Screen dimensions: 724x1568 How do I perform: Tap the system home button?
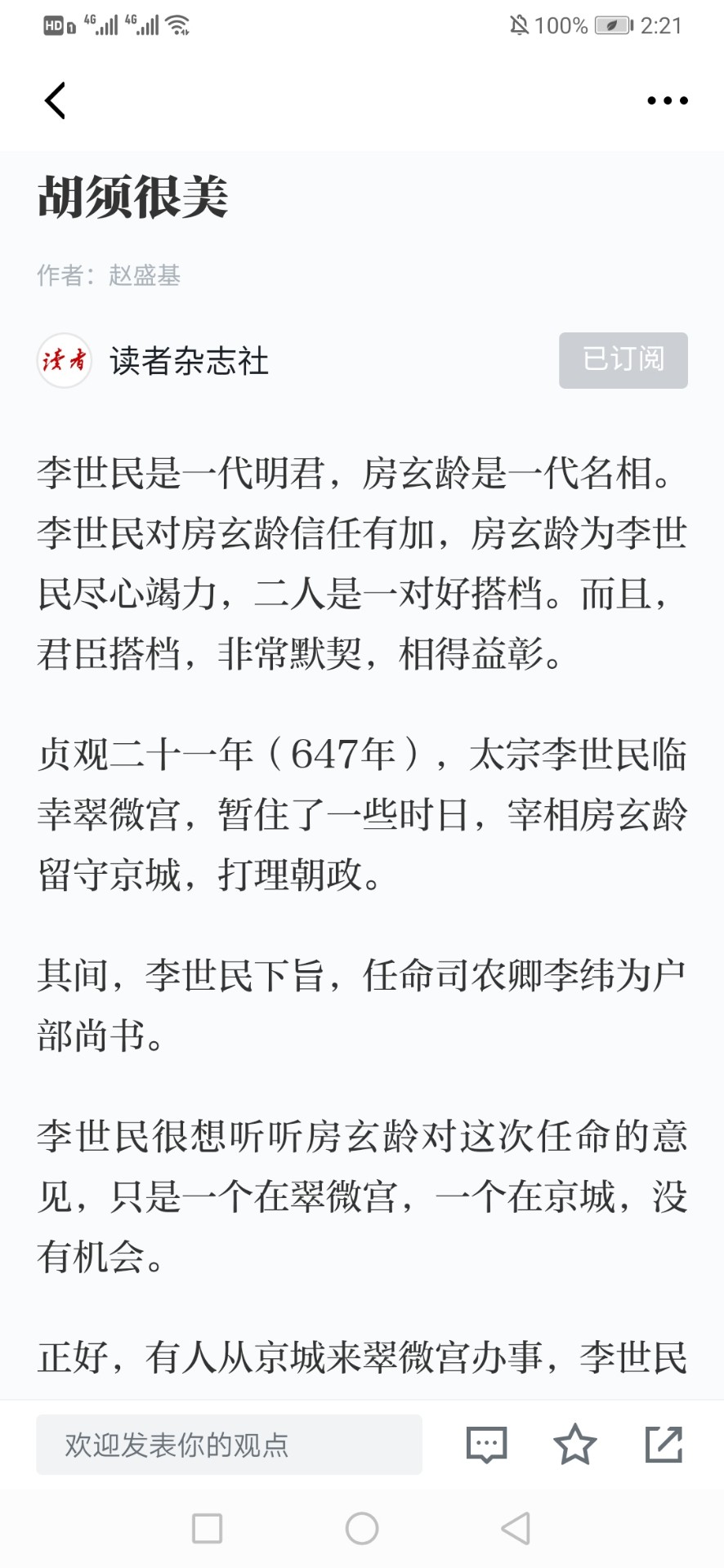coord(362,1529)
